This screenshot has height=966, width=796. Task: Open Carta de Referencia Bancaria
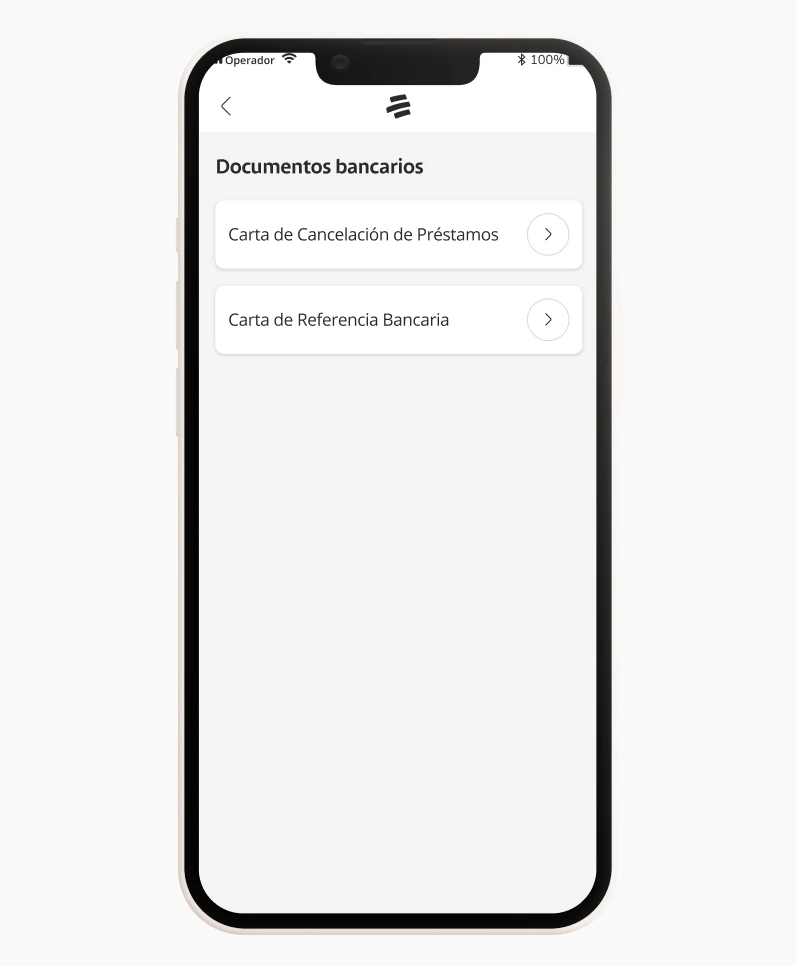coord(398,320)
